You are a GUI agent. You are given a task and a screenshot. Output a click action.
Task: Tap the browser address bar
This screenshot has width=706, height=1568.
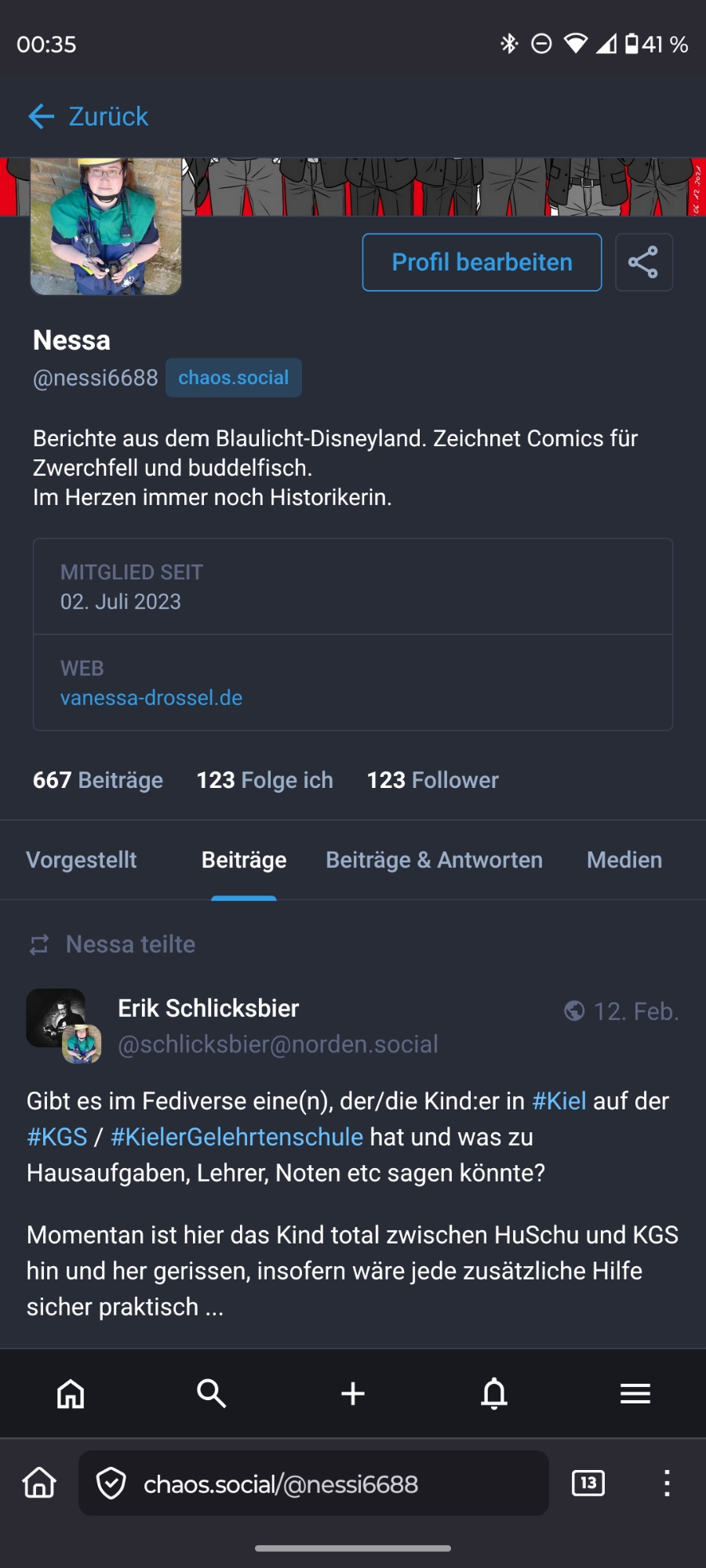[314, 1483]
